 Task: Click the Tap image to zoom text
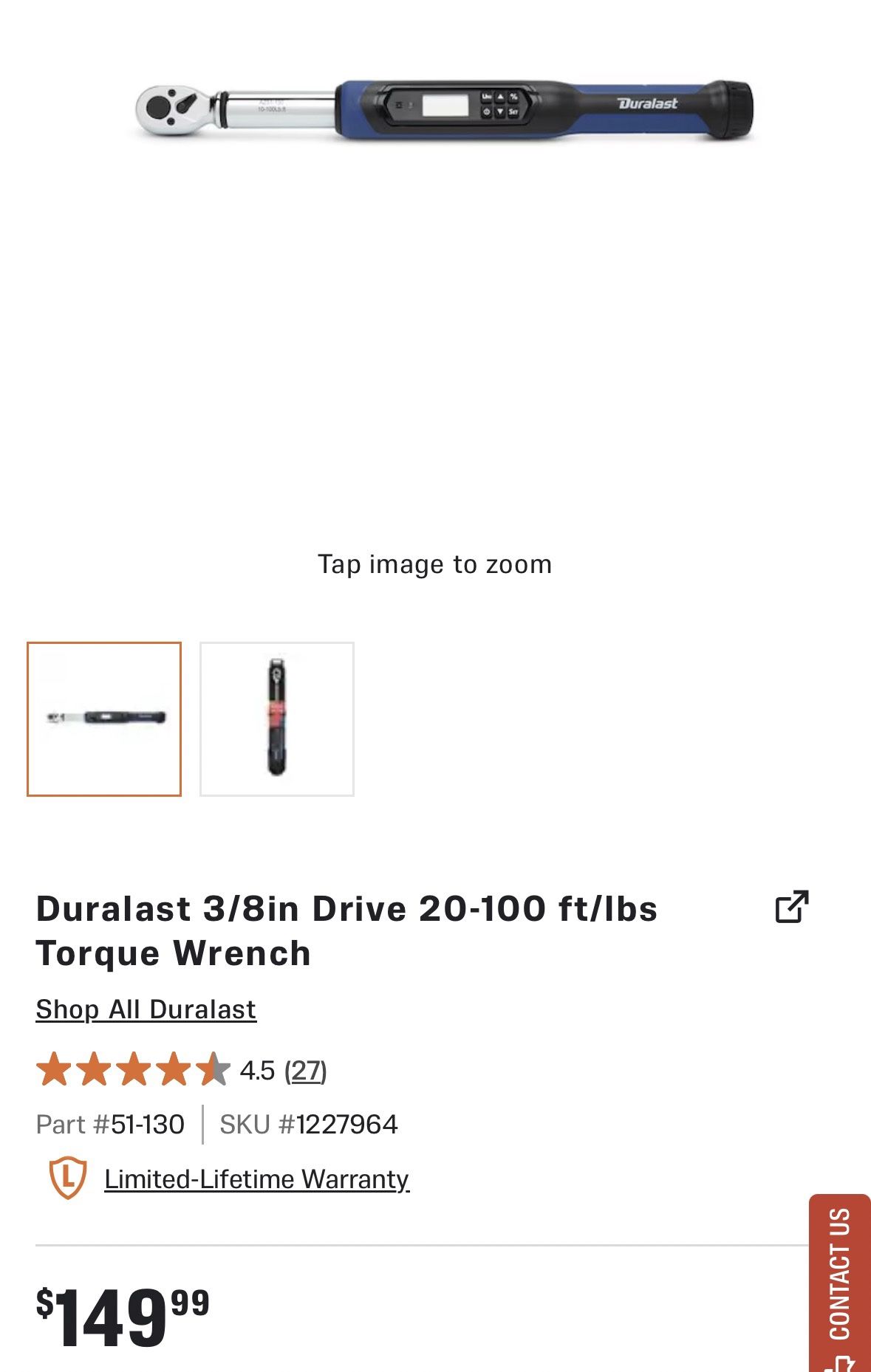tap(435, 563)
